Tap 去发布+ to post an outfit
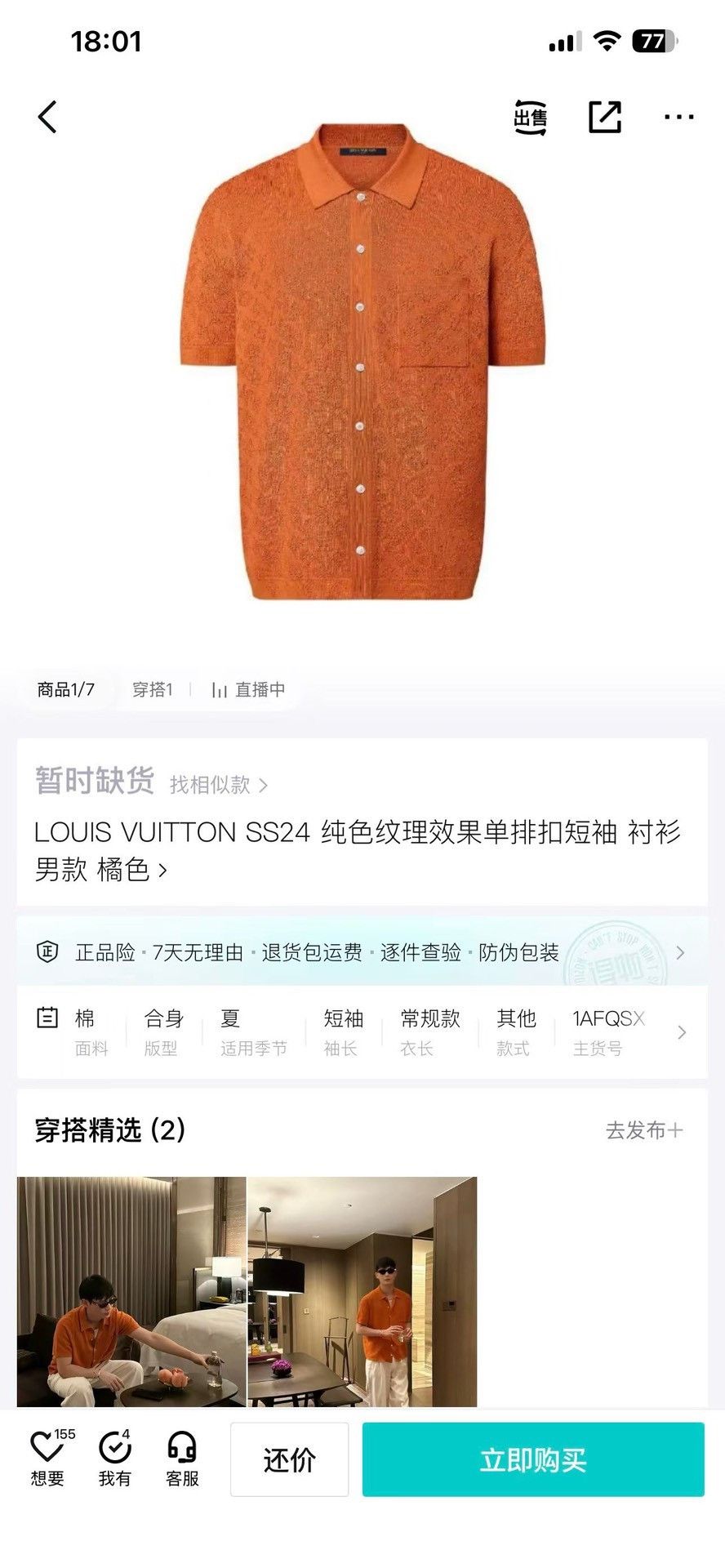 click(x=644, y=1130)
